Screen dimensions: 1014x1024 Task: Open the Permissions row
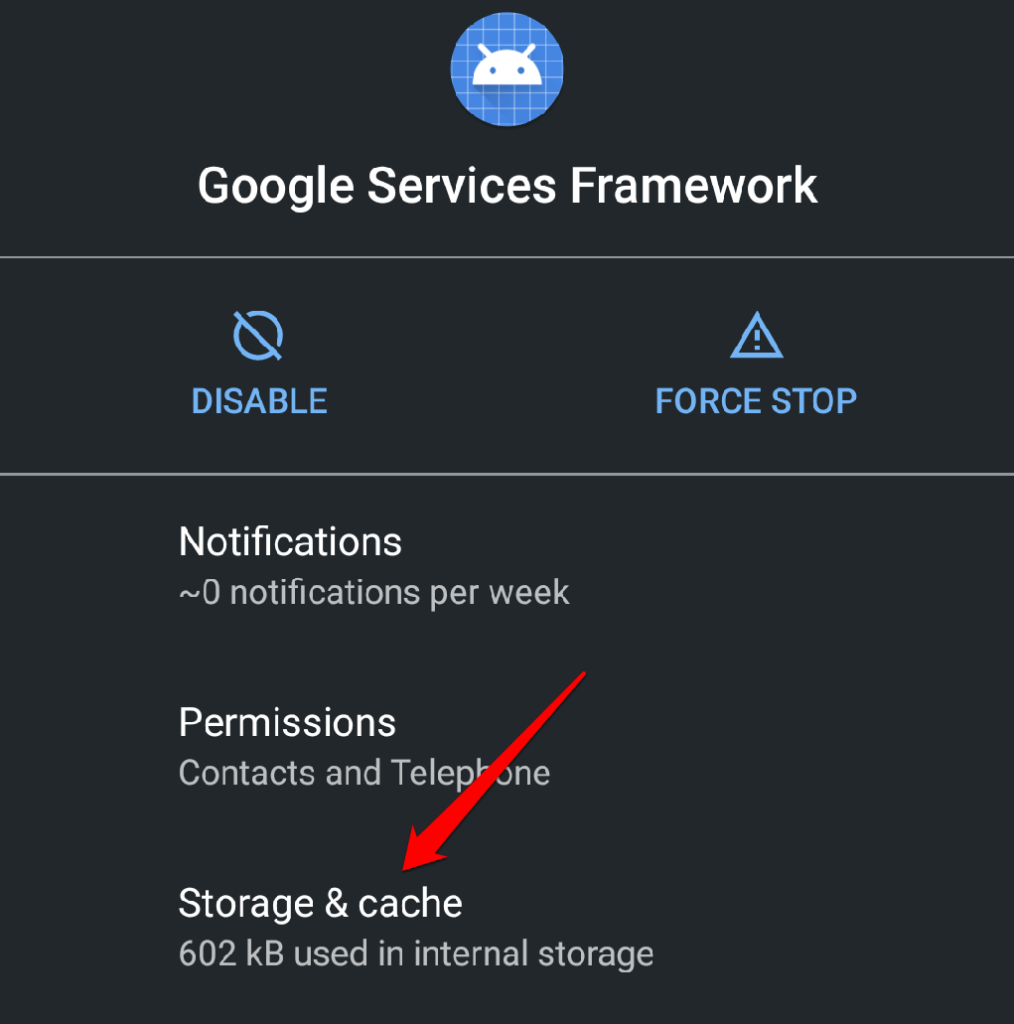pos(363,746)
